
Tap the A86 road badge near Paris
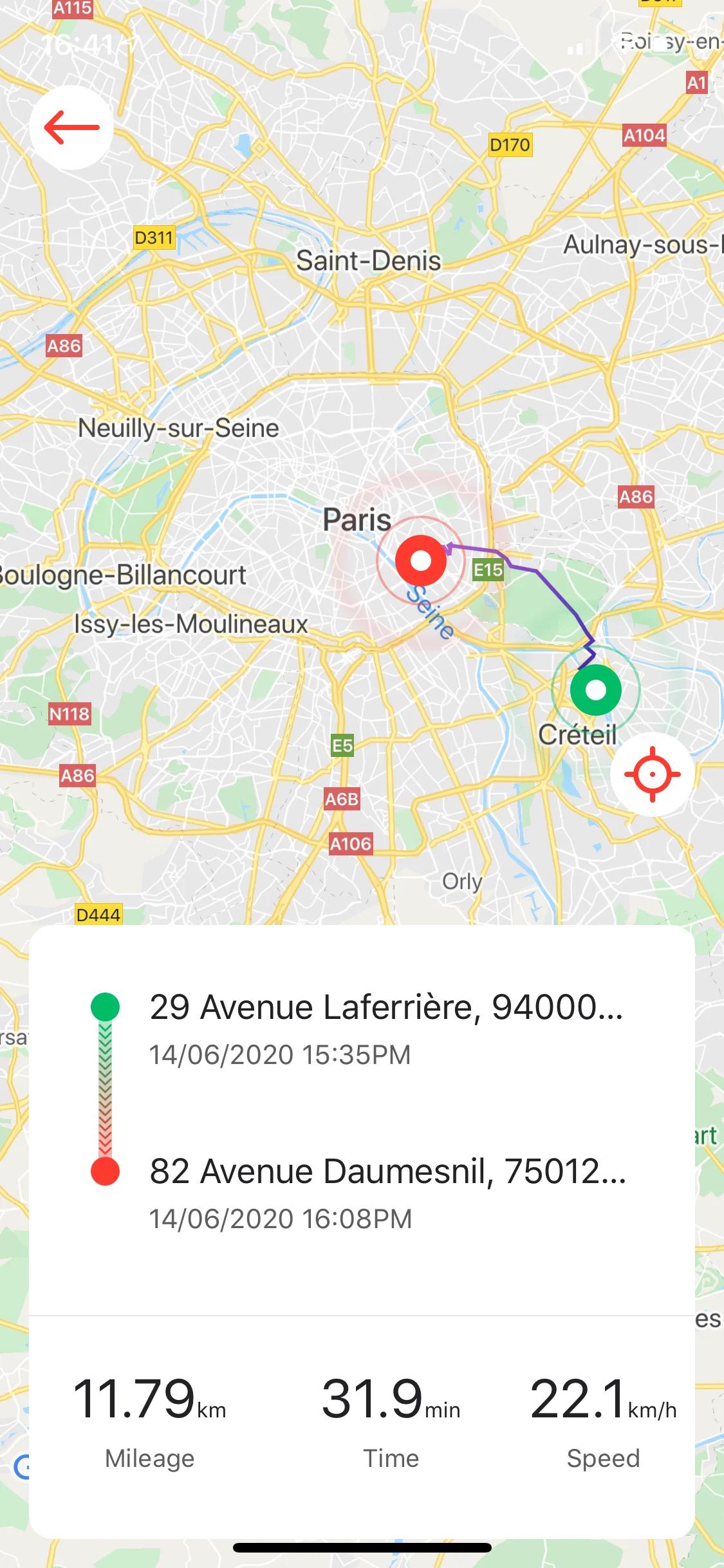click(635, 496)
